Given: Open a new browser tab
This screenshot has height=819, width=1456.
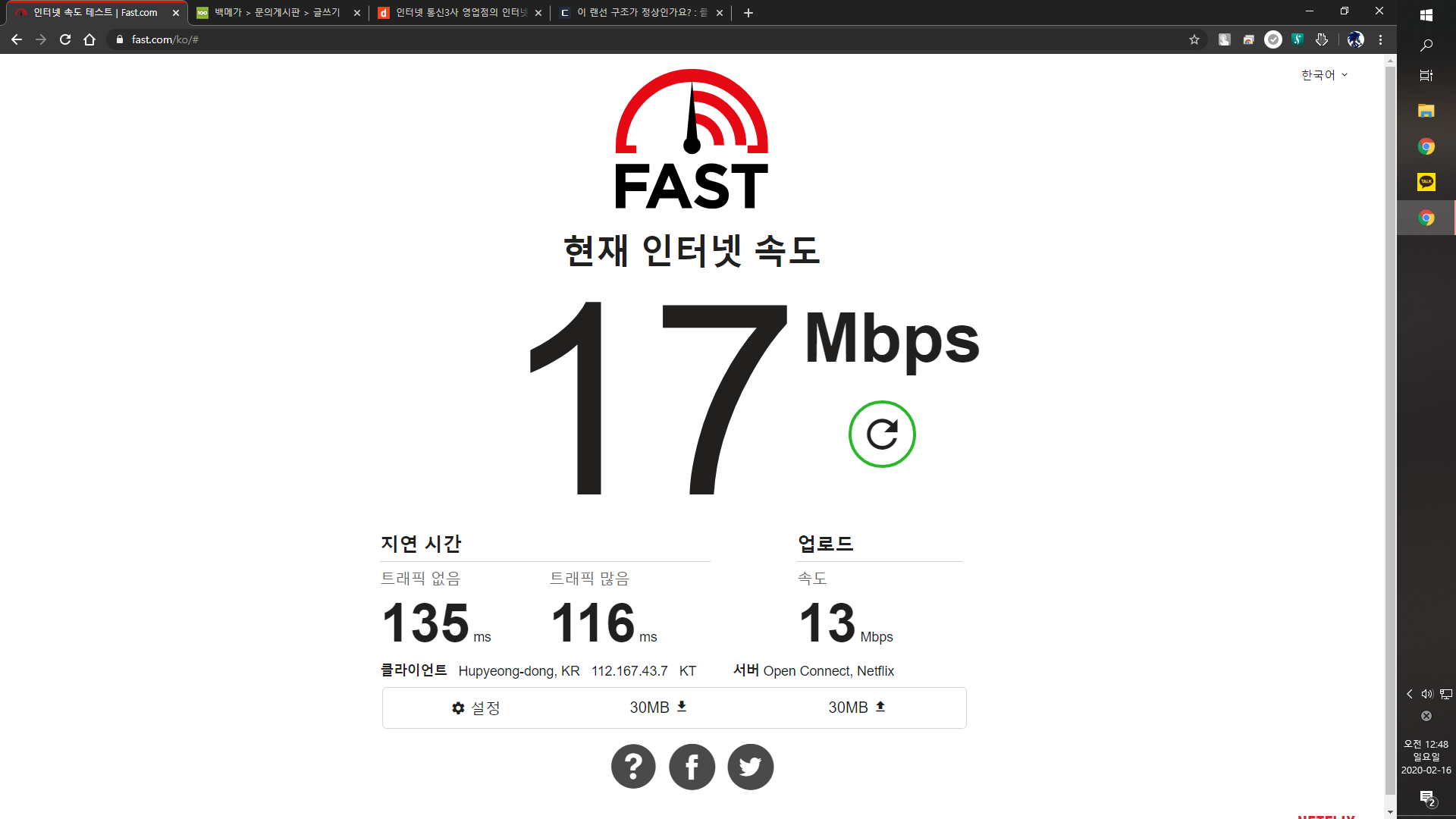Looking at the screenshot, I should [x=748, y=13].
